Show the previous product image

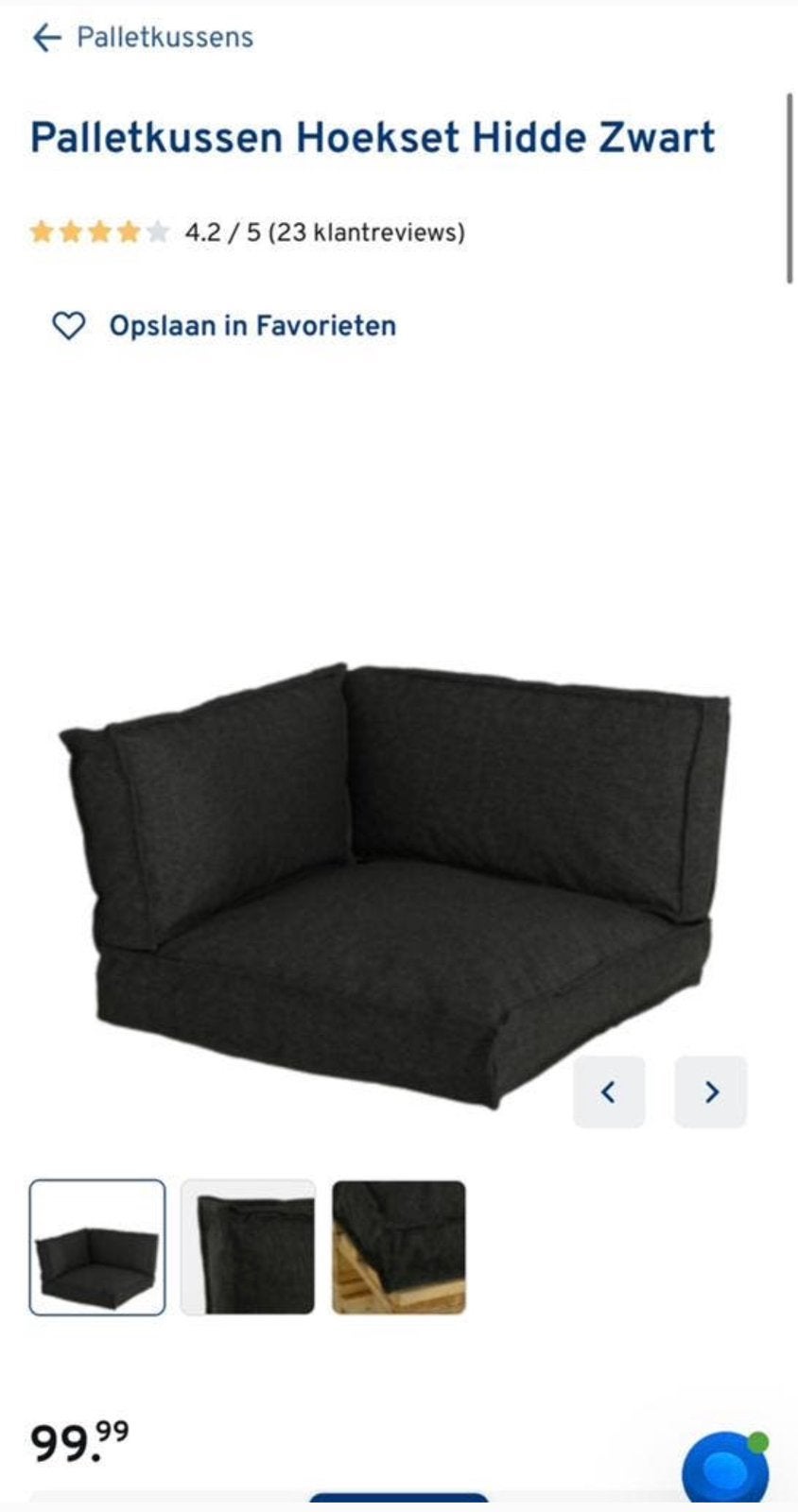click(609, 1091)
